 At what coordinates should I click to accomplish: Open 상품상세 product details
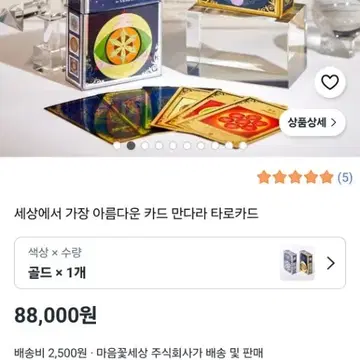coord(312,123)
